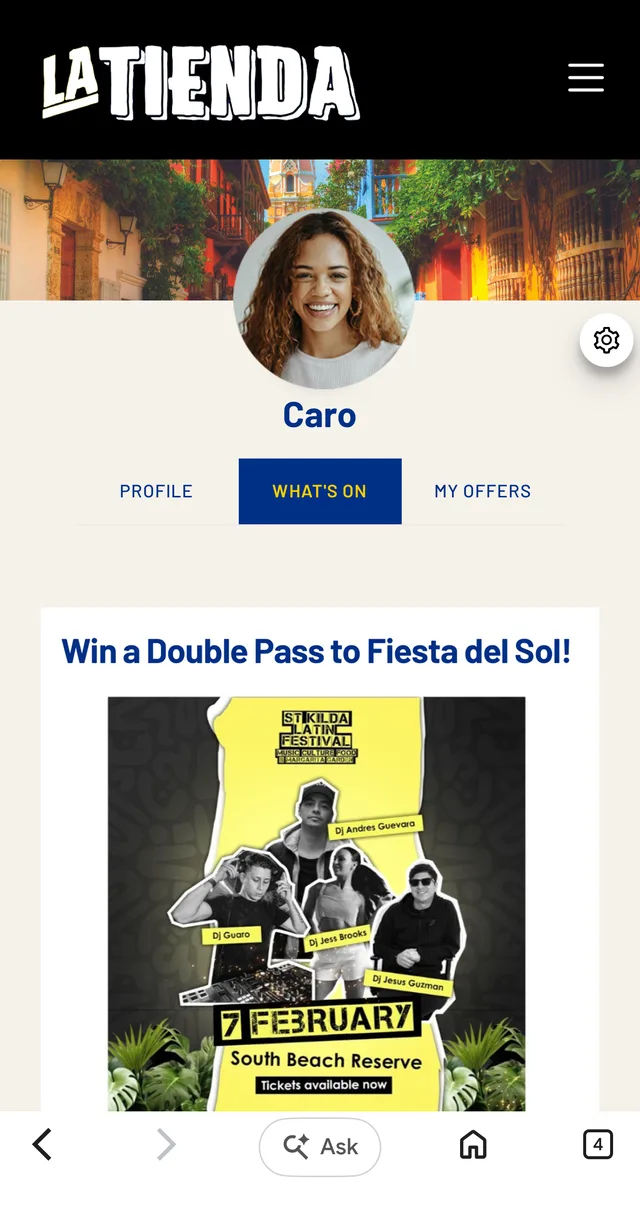Select the What's On tab

[x=320, y=491]
